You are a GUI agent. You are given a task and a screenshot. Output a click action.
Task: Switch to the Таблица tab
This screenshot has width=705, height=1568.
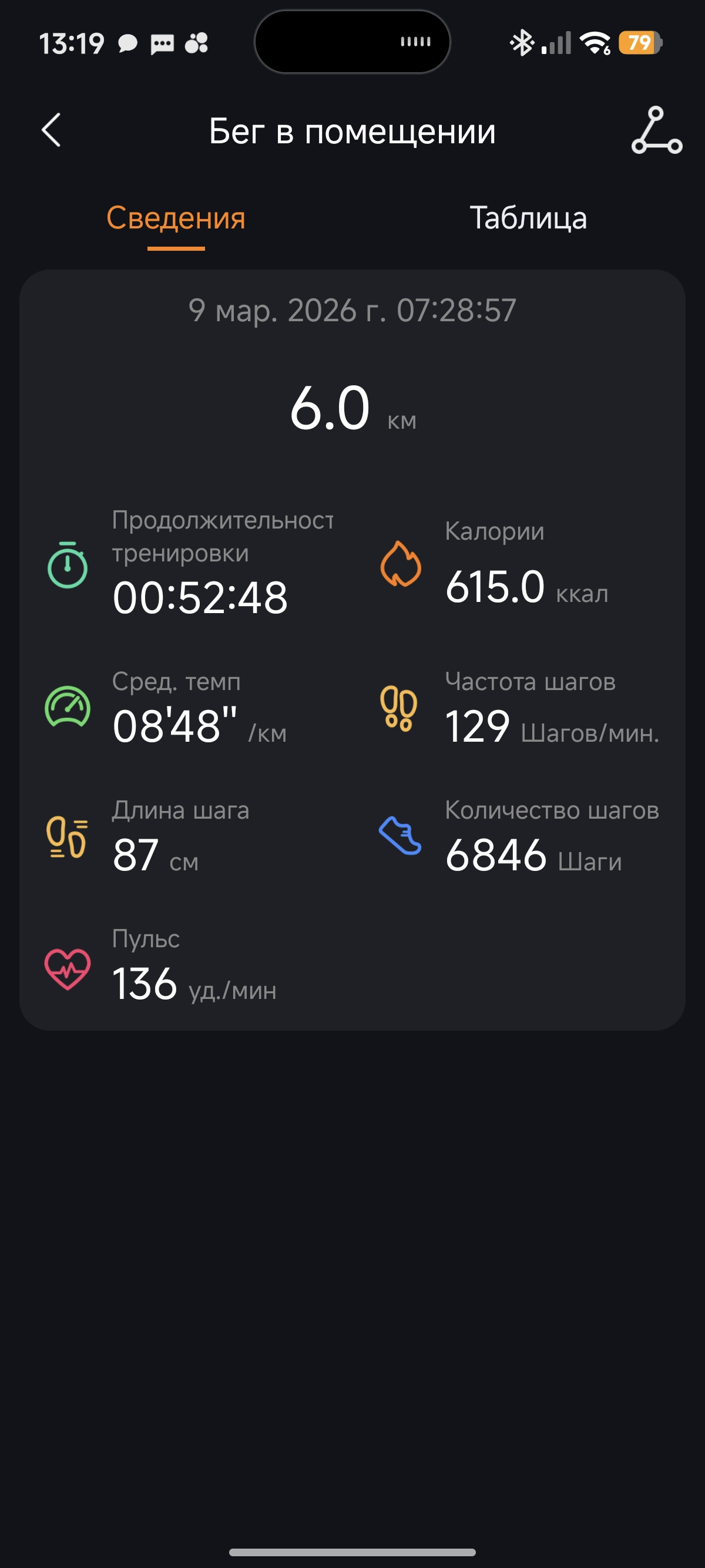coord(528,218)
